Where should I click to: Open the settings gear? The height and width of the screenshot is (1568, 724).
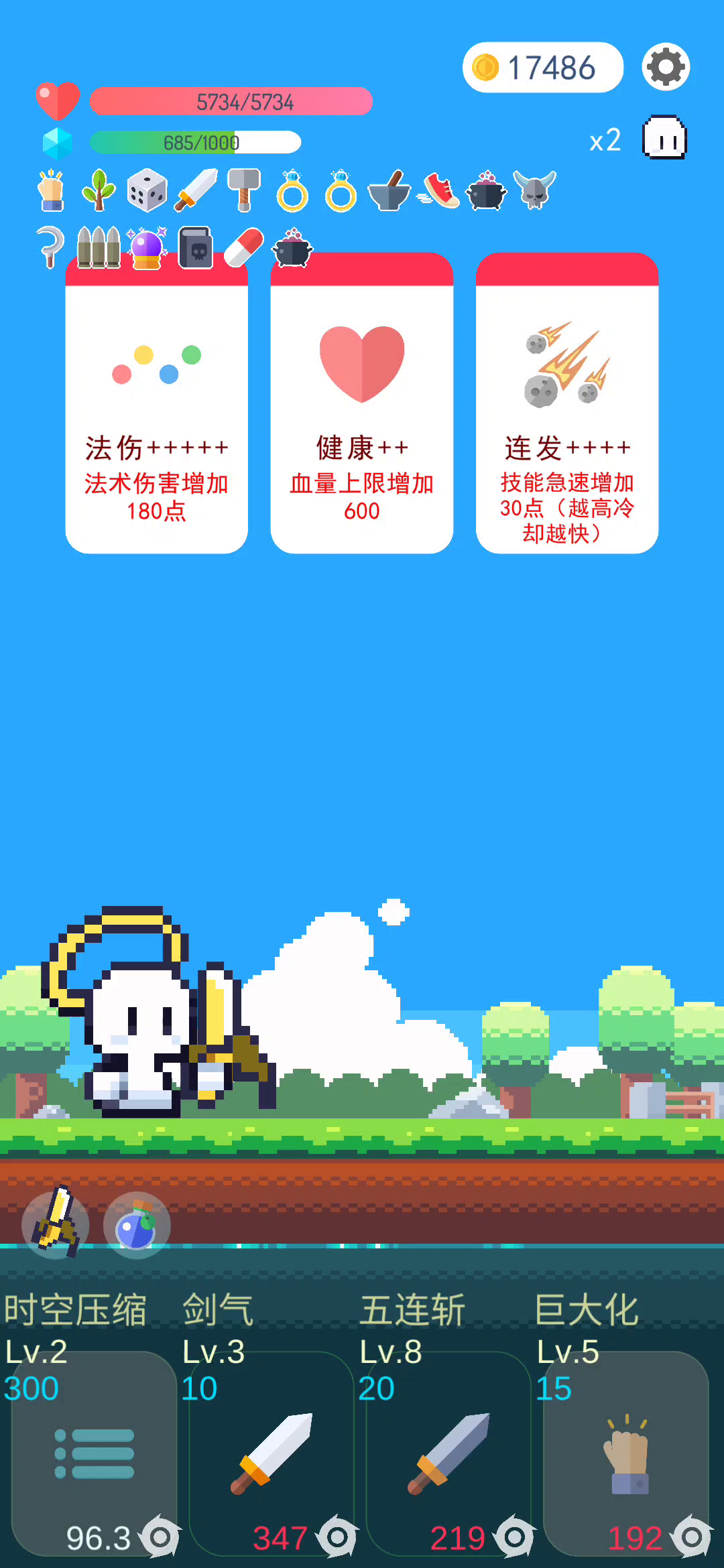click(666, 67)
